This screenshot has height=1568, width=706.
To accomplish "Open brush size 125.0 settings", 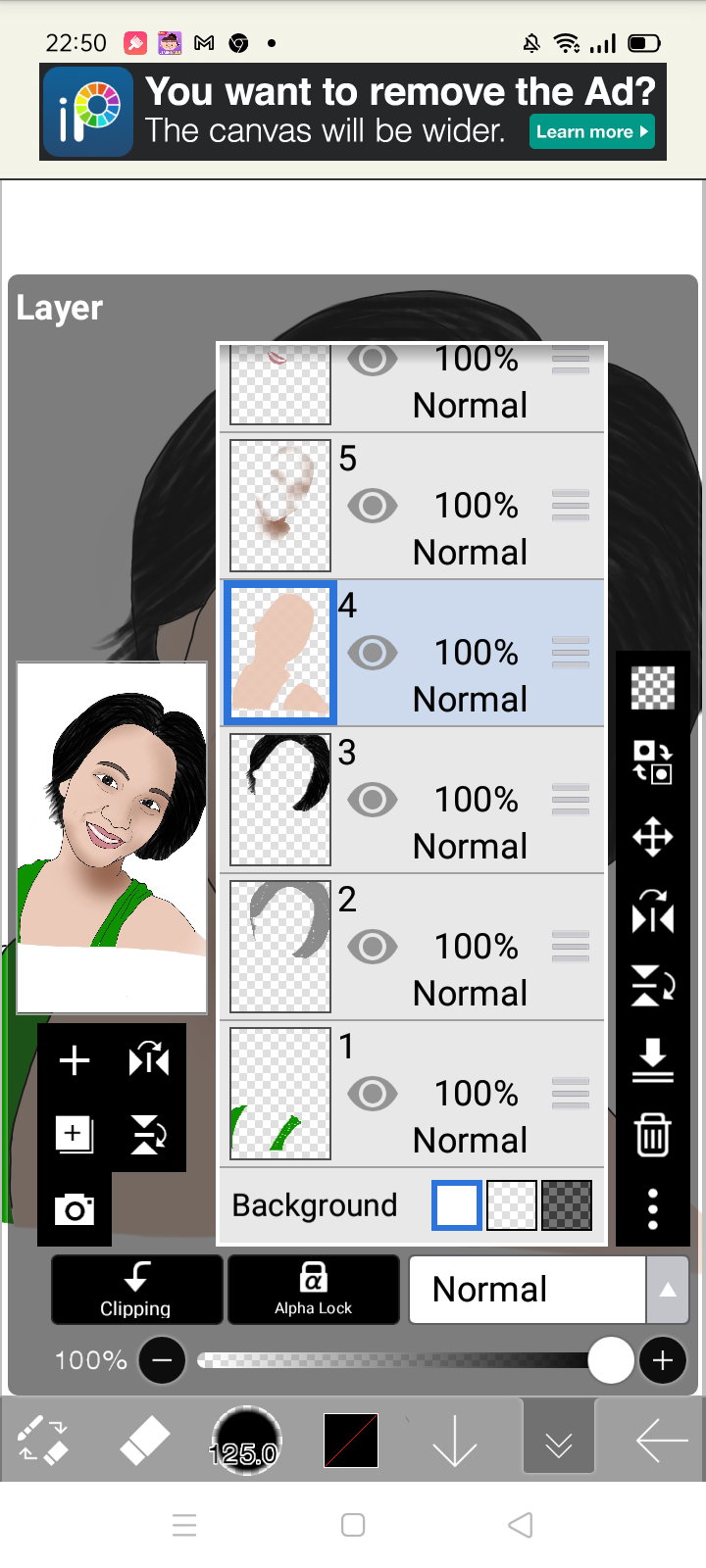I will coord(245,1441).
